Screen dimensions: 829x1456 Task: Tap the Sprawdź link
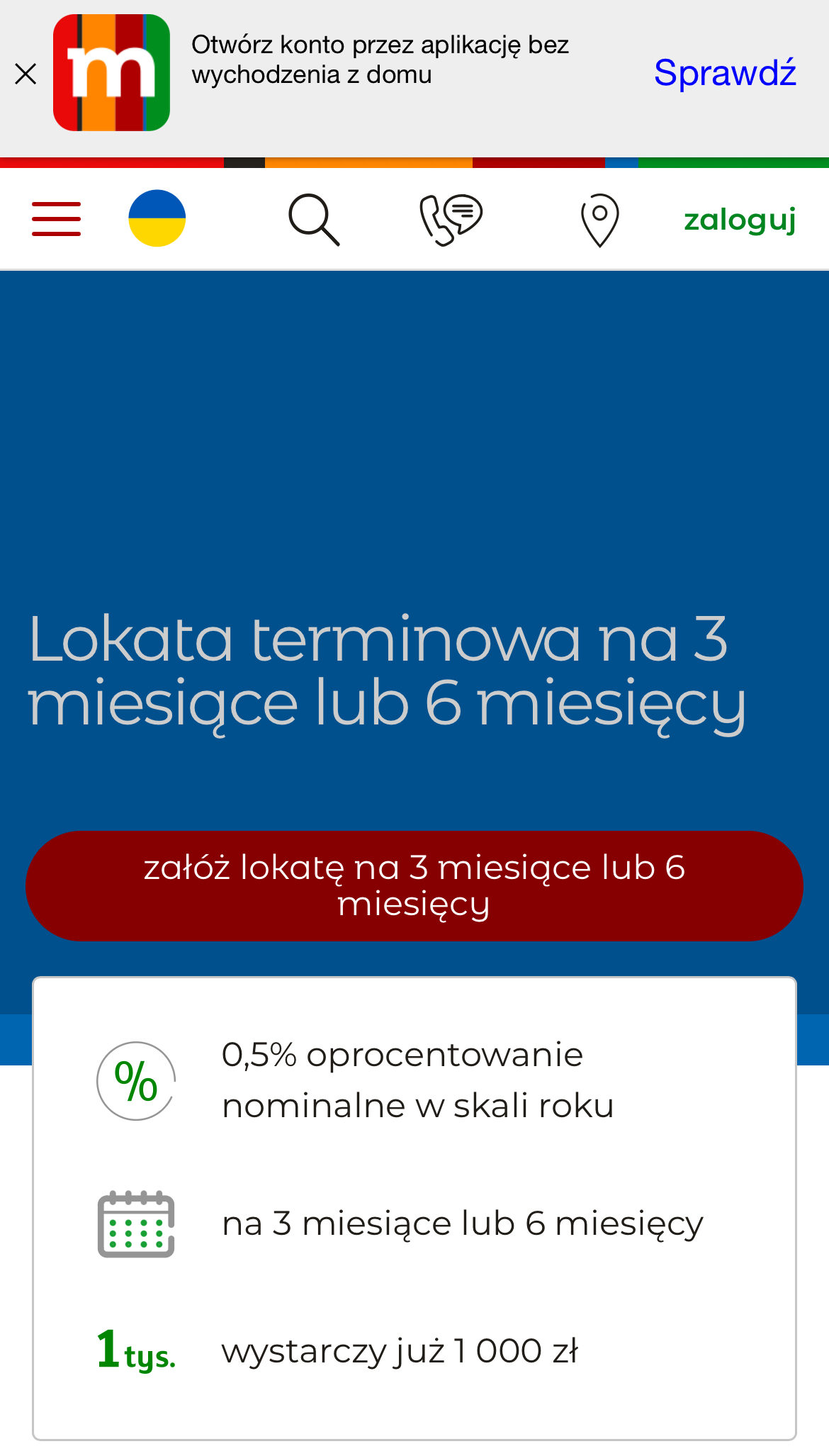click(x=725, y=73)
